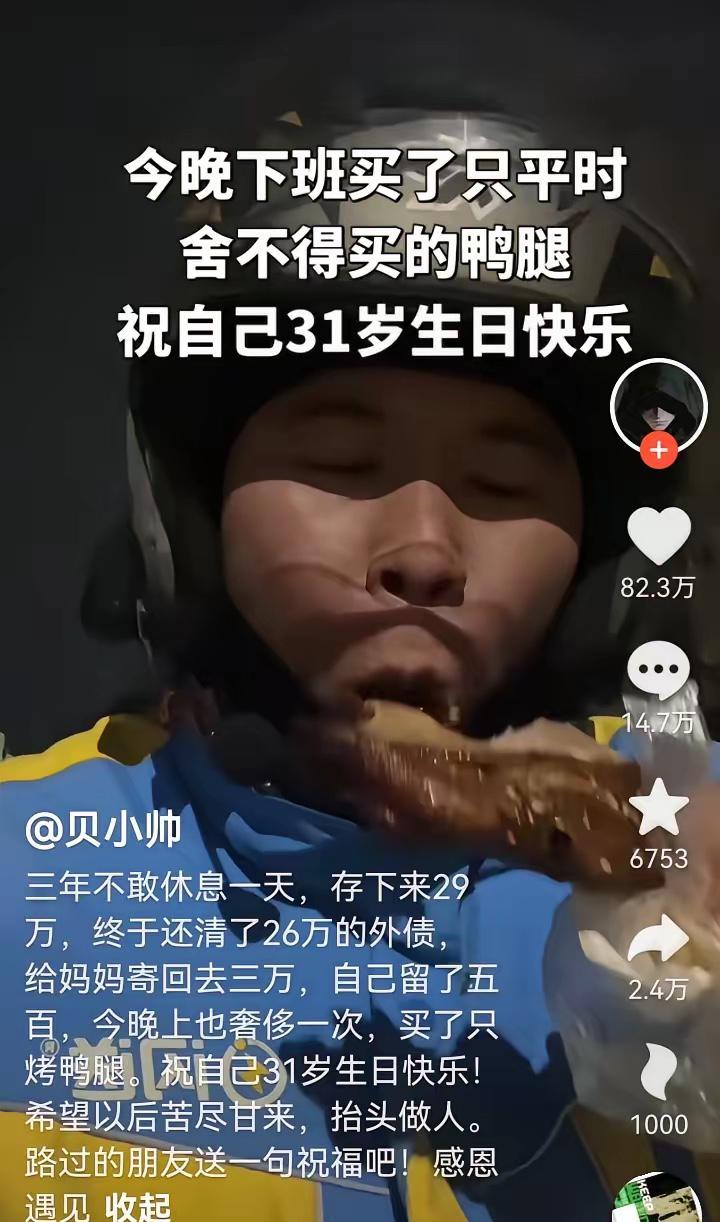
Task: Open comment section via the 14.7万 count
Action: [657, 724]
